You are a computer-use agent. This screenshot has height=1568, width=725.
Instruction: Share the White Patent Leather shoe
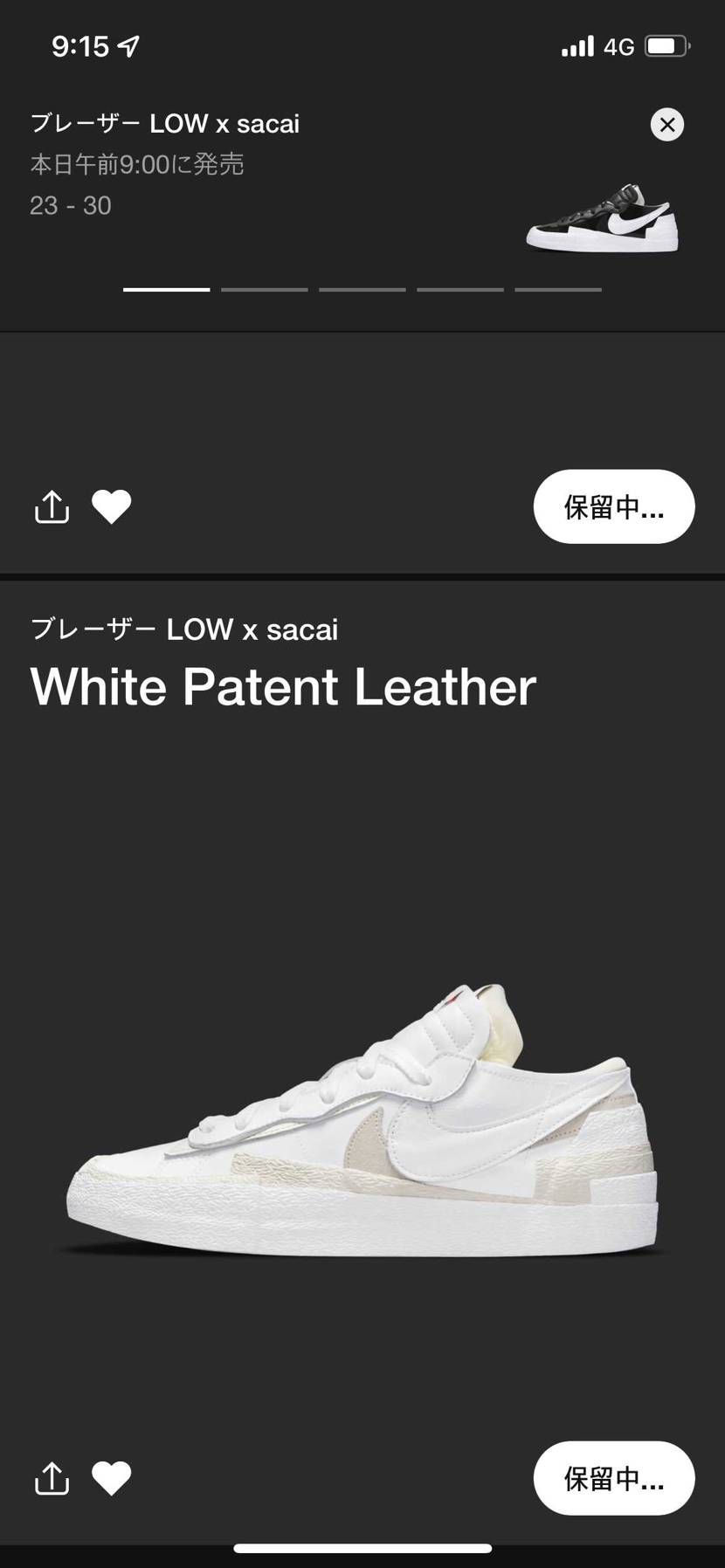point(52,1478)
